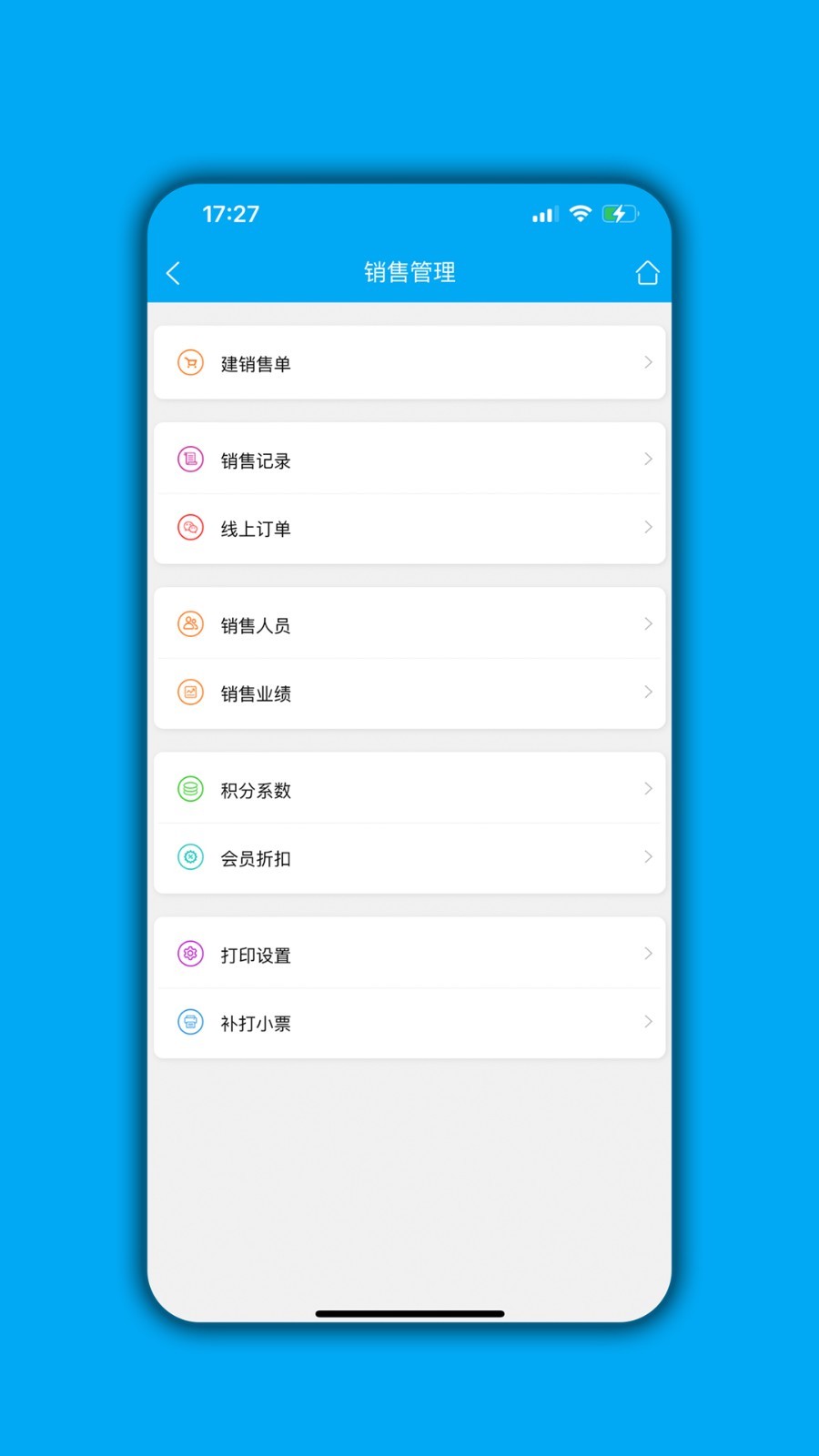This screenshot has width=819, height=1456.
Task: Tap the green coins icon for 积分系数
Action: (x=190, y=789)
